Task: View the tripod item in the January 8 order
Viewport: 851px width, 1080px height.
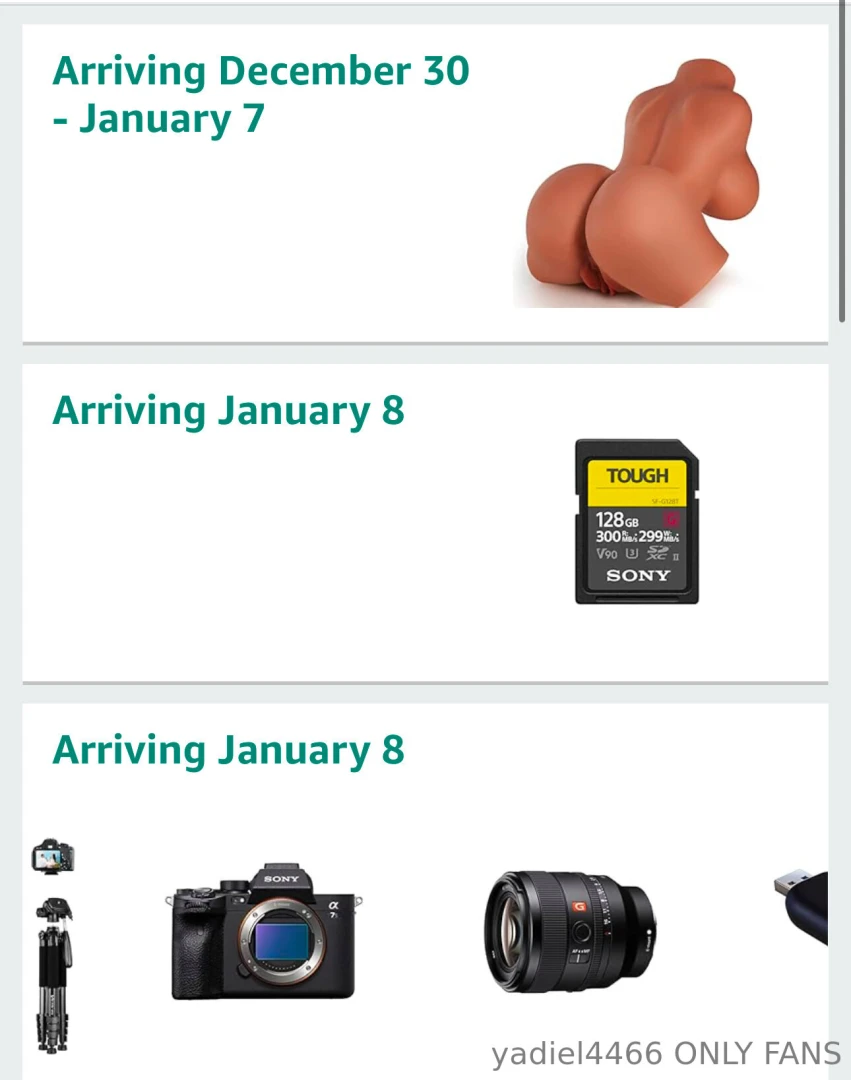Action: point(53,945)
